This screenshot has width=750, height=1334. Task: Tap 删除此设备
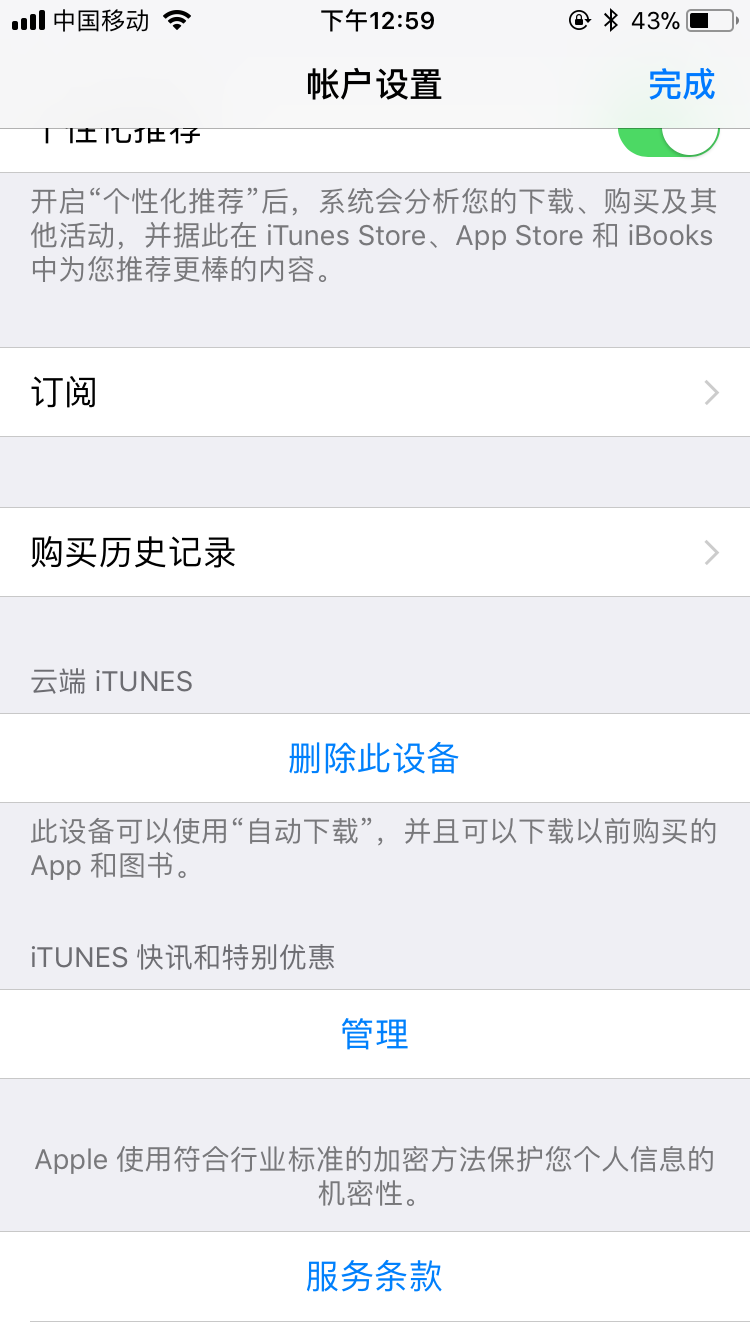373,759
